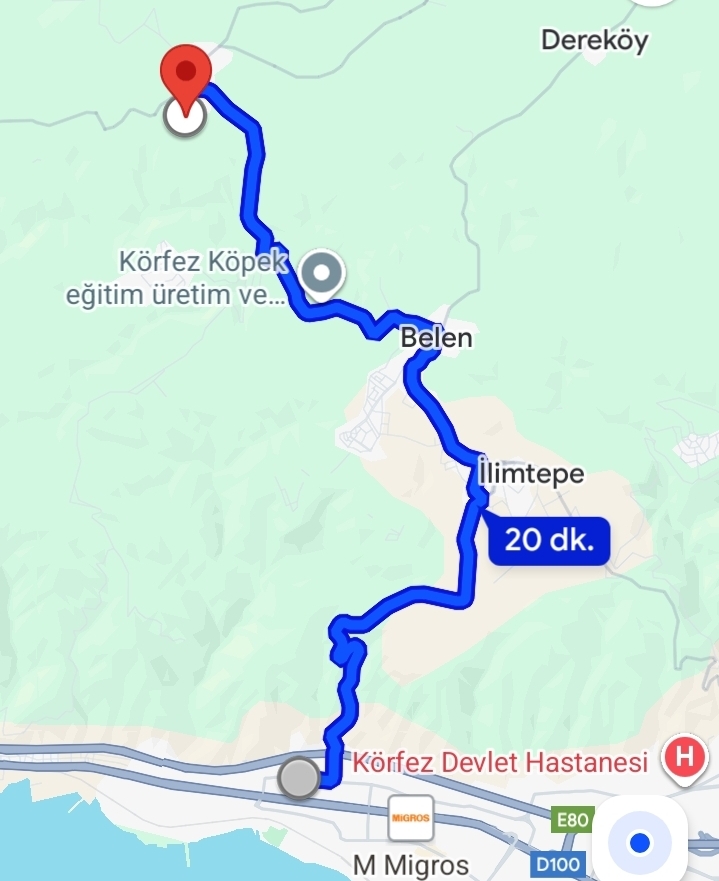This screenshot has height=881, width=719.
Task: Tap the 20 dk. route time label
Action: click(549, 541)
